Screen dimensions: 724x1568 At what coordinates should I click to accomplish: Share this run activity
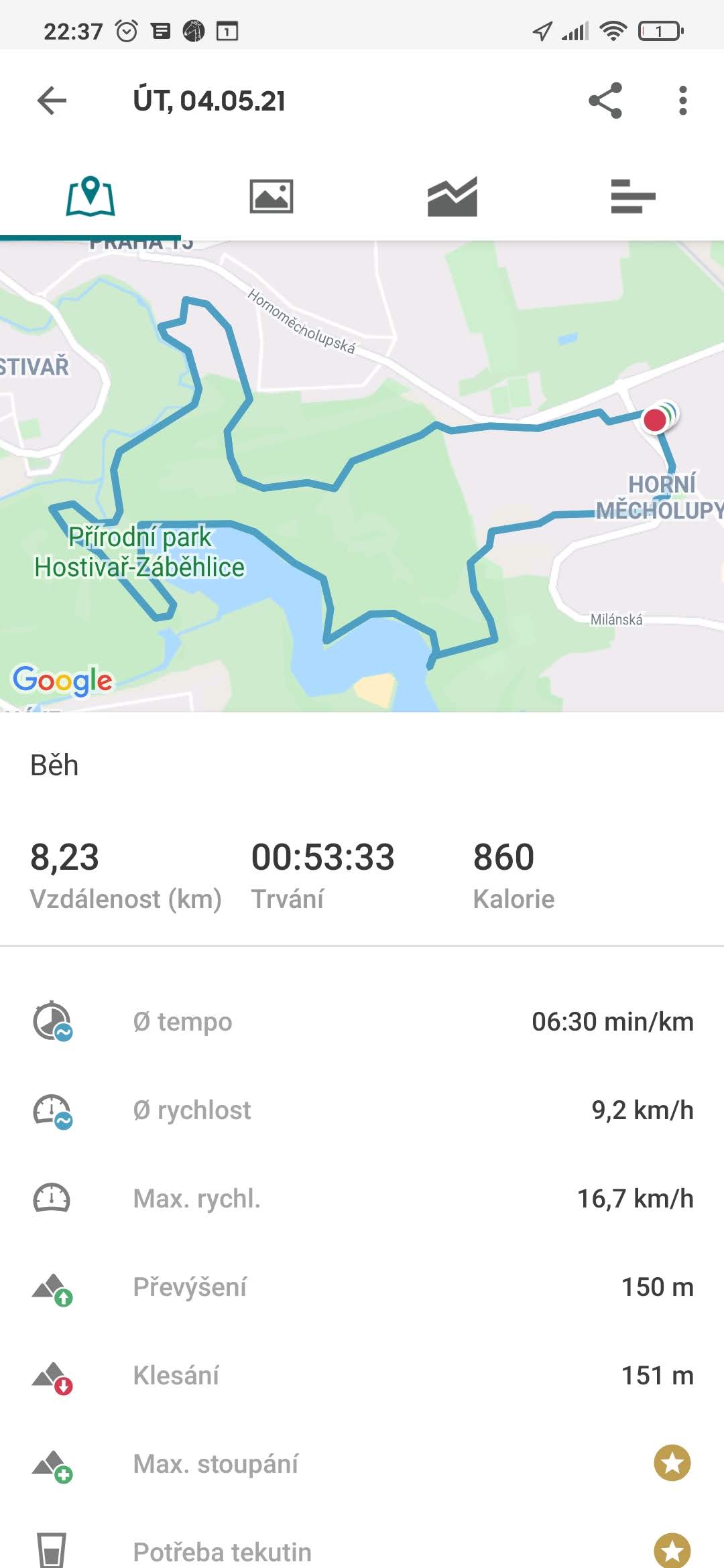(605, 101)
